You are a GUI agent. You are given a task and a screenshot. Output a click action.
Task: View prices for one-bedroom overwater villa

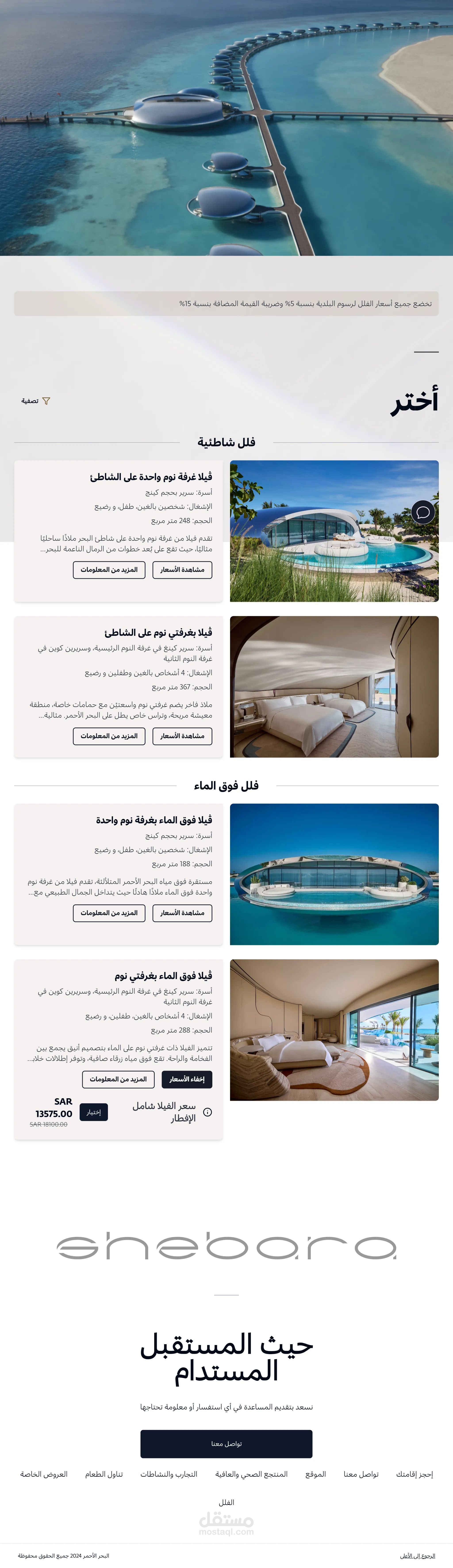(182, 913)
